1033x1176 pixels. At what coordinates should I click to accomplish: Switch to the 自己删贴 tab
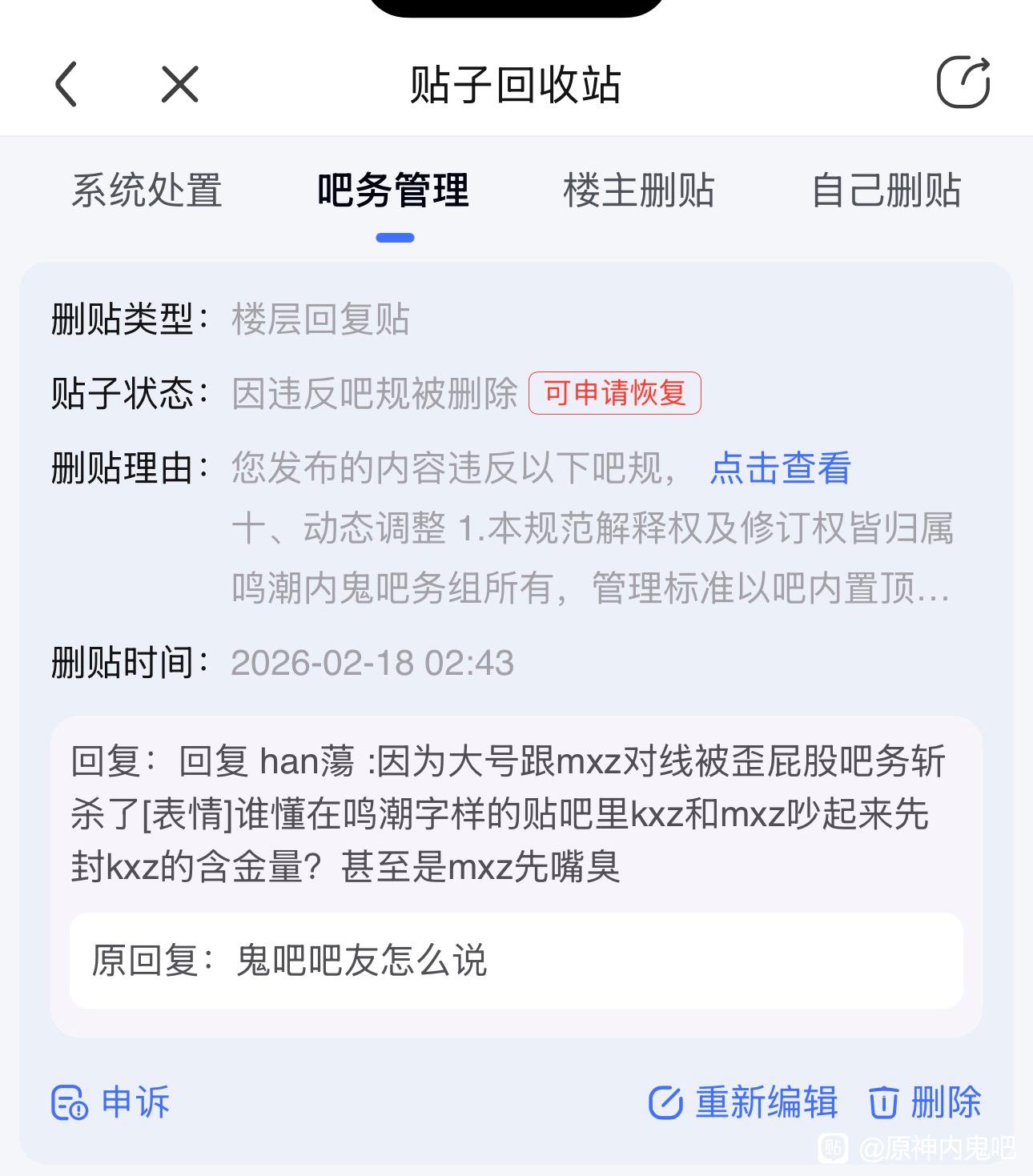886,191
